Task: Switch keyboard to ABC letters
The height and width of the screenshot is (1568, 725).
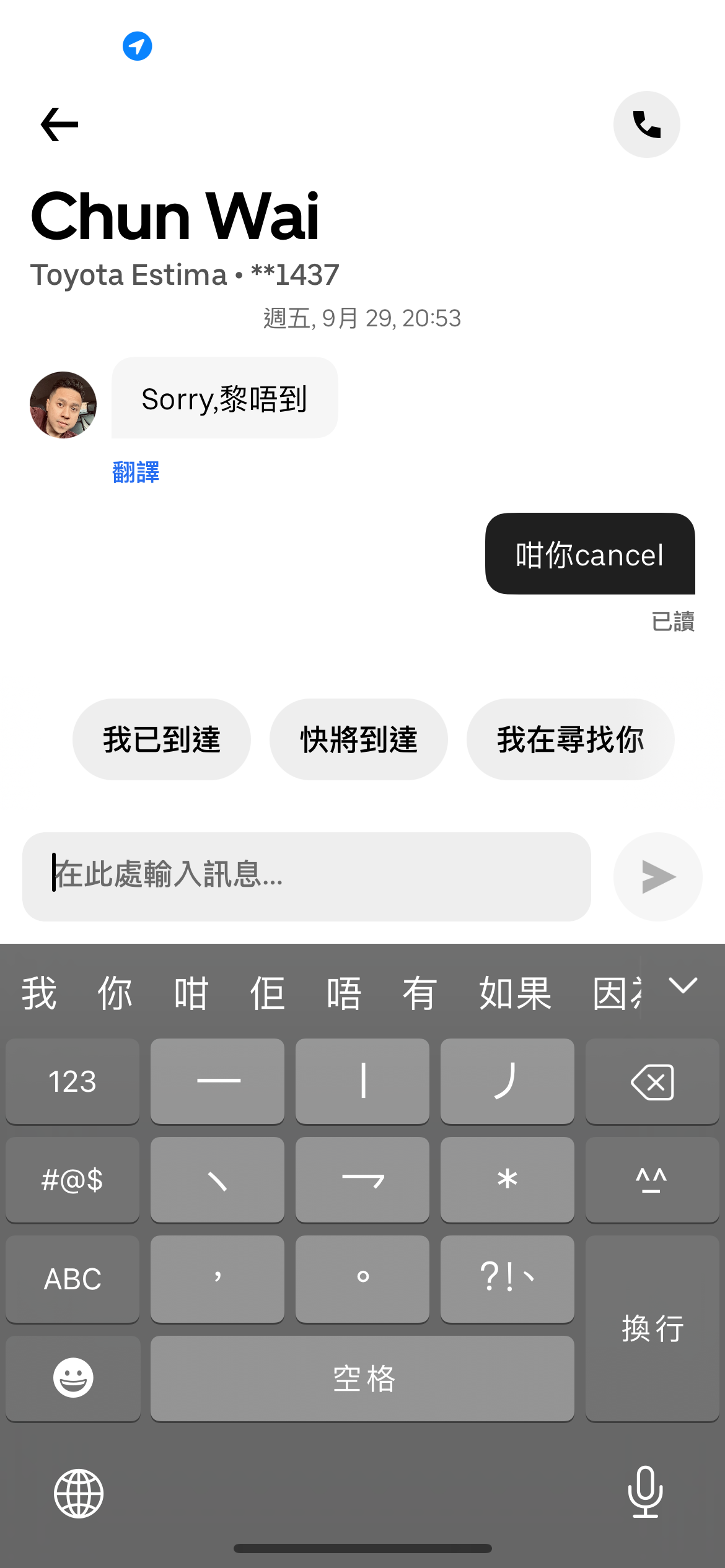Action: (72, 1279)
